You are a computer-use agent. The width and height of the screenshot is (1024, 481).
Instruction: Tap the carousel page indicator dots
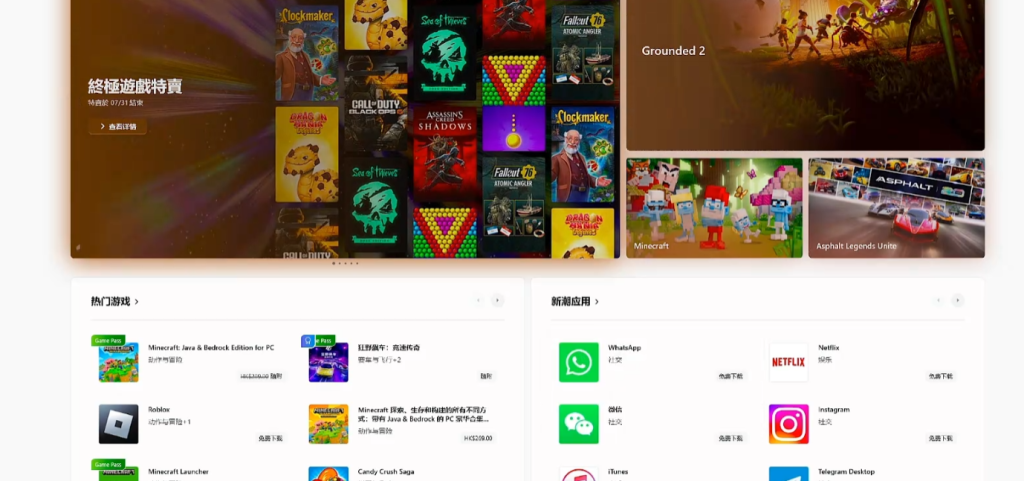coord(345,263)
